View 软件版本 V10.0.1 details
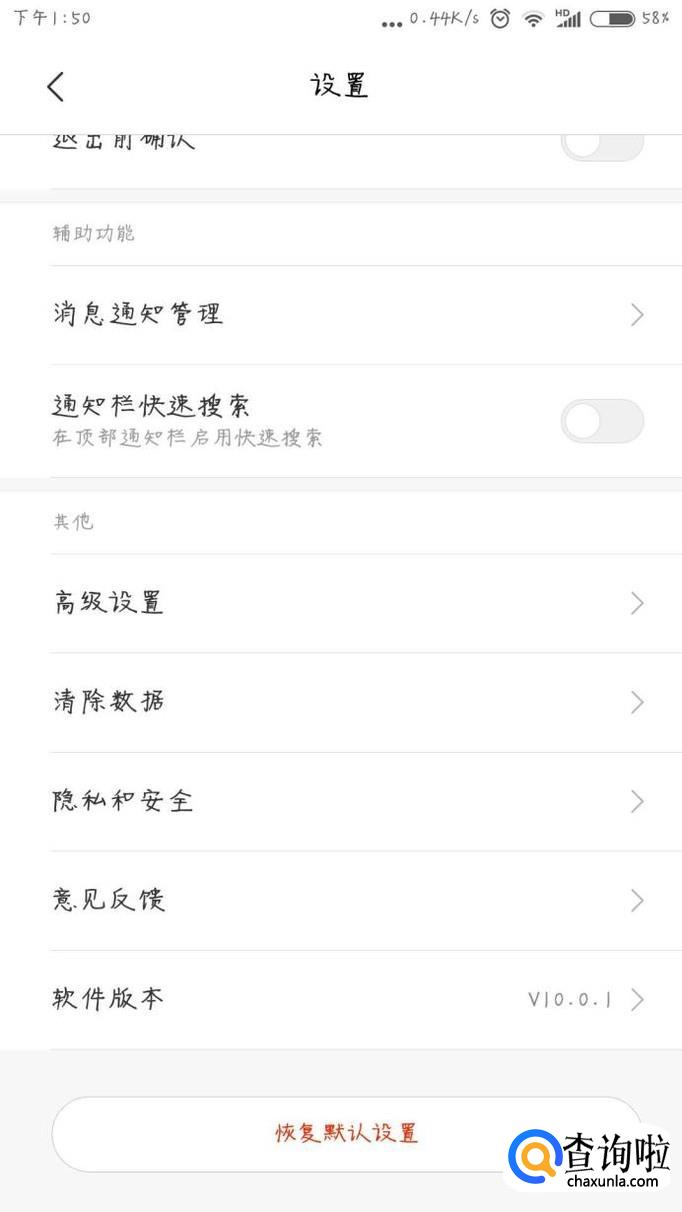 [340, 999]
